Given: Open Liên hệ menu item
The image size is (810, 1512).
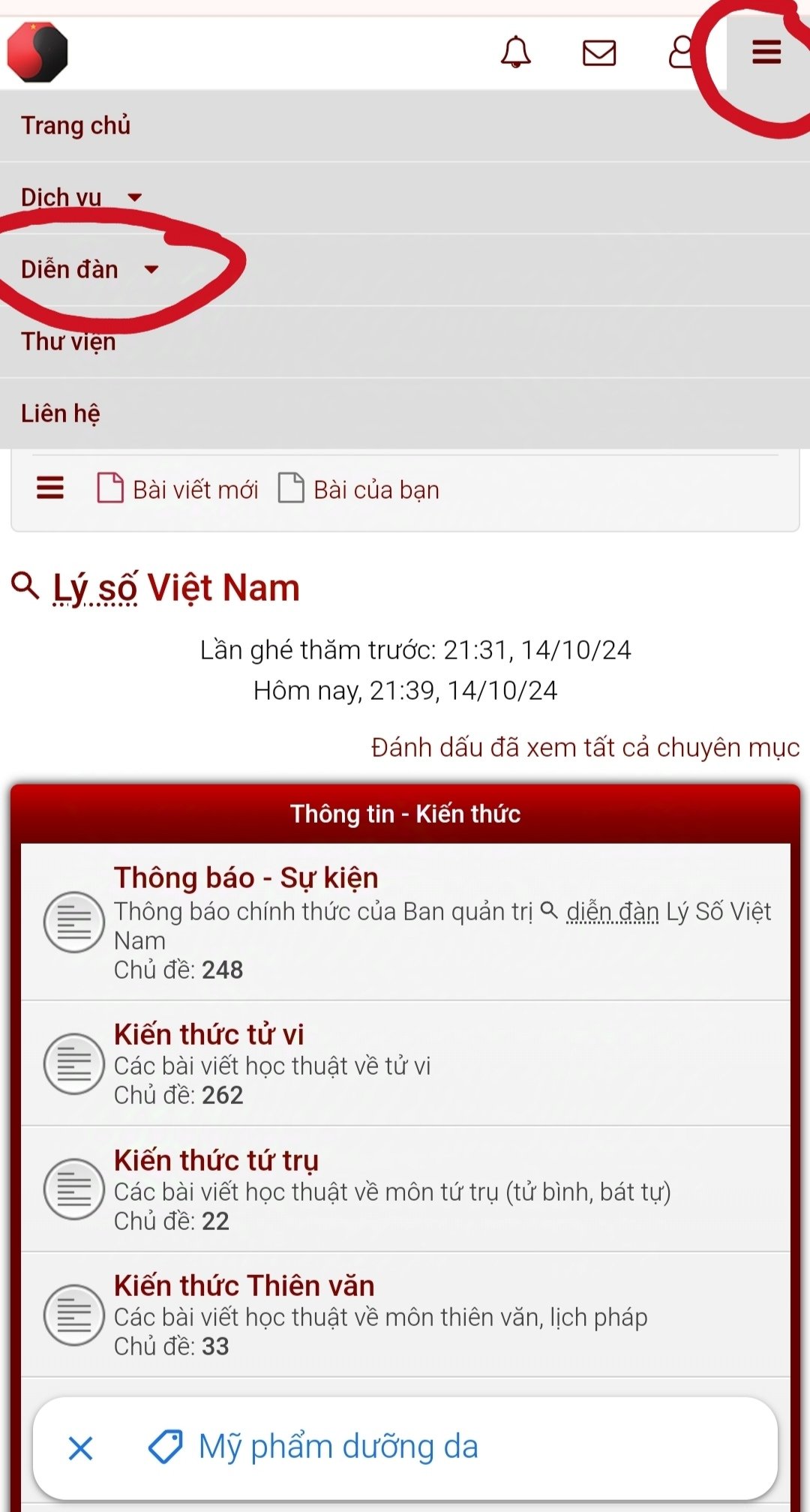Looking at the screenshot, I should pyautogui.click(x=60, y=413).
